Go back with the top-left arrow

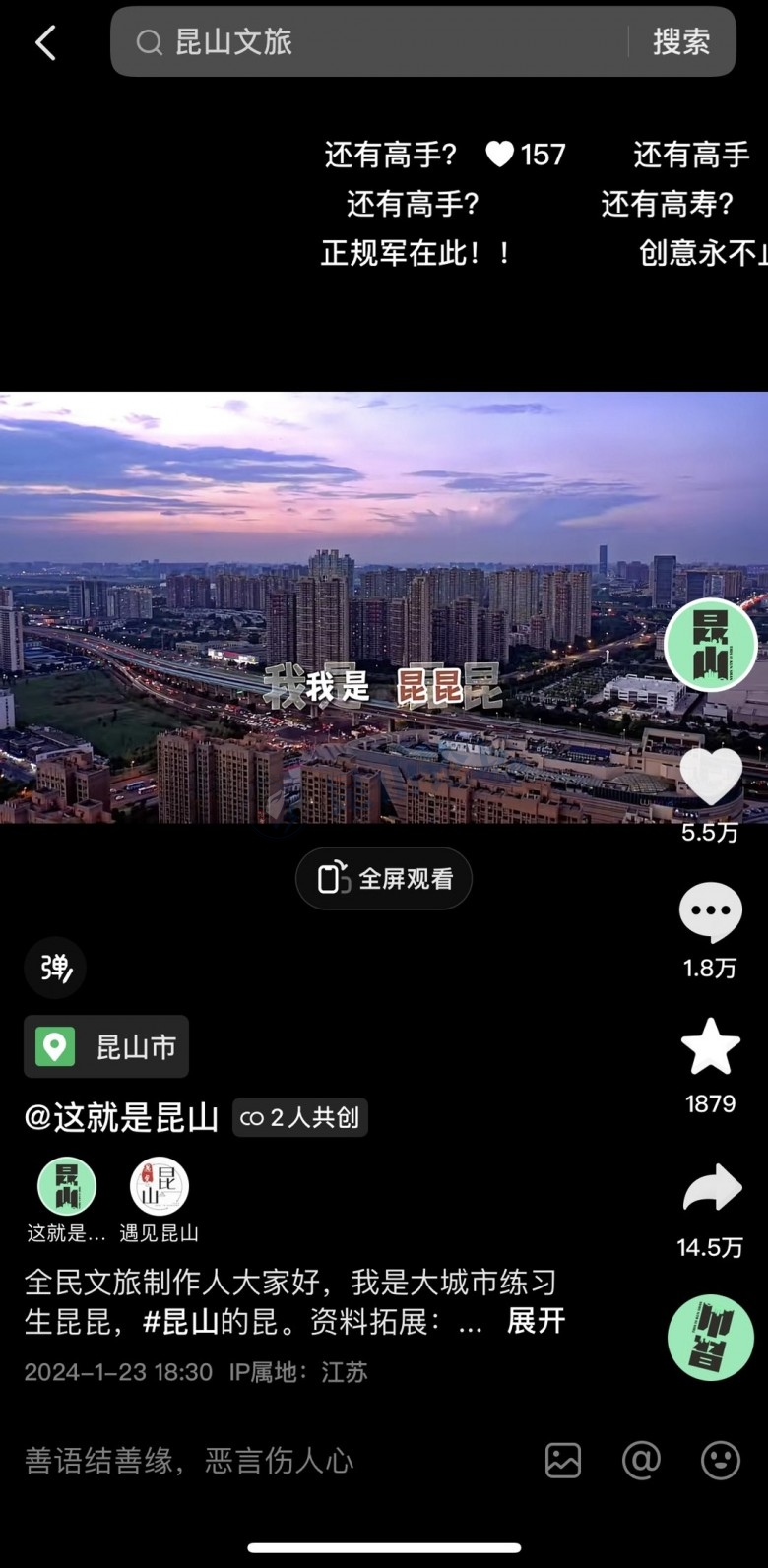tap(45, 42)
